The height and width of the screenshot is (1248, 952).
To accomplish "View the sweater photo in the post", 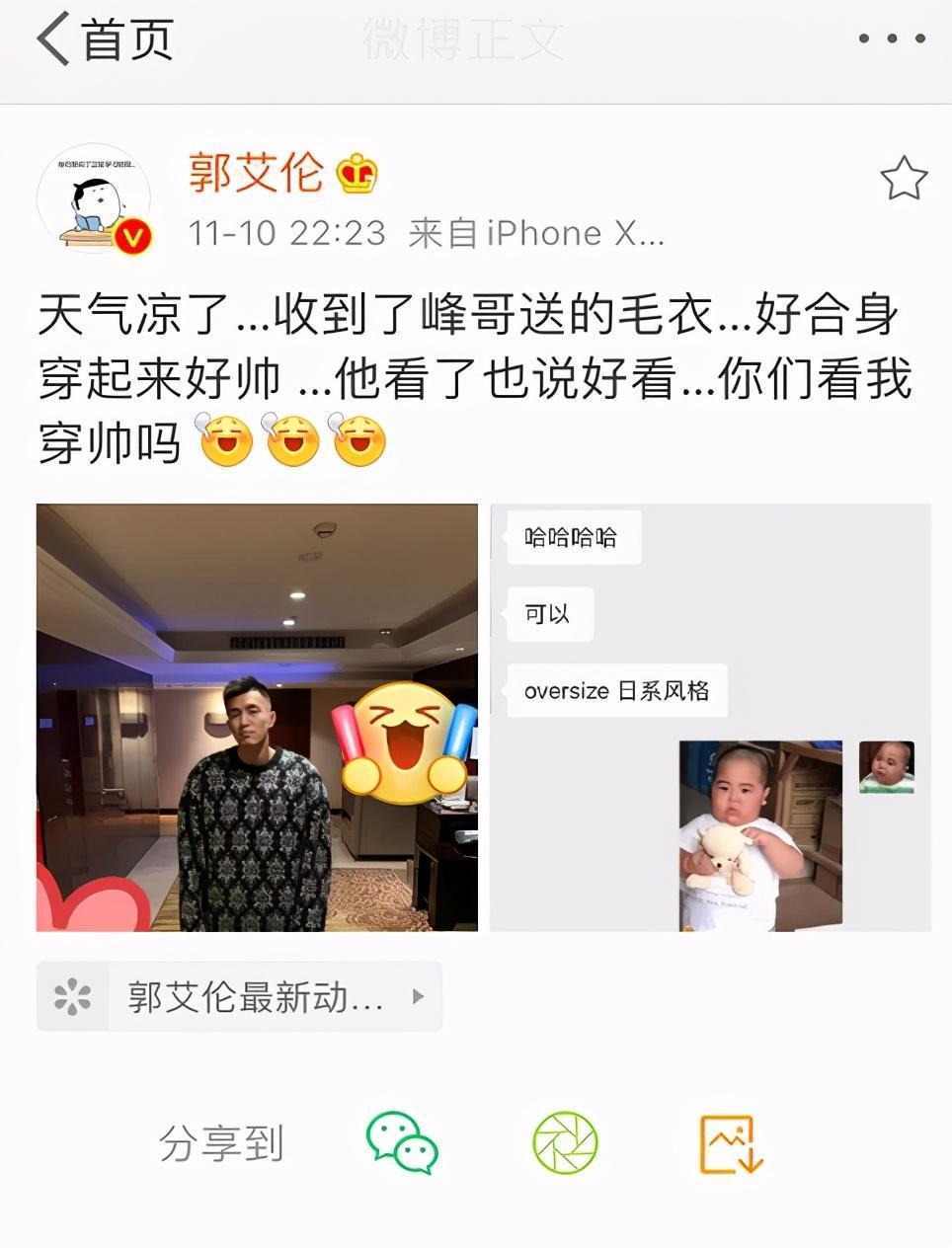I will pyautogui.click(x=257, y=718).
